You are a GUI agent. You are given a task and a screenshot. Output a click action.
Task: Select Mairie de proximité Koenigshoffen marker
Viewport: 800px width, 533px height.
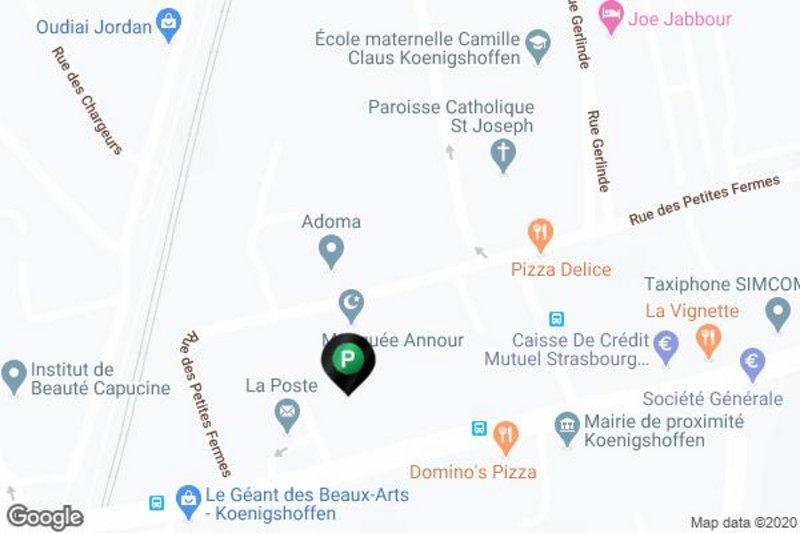[567, 425]
